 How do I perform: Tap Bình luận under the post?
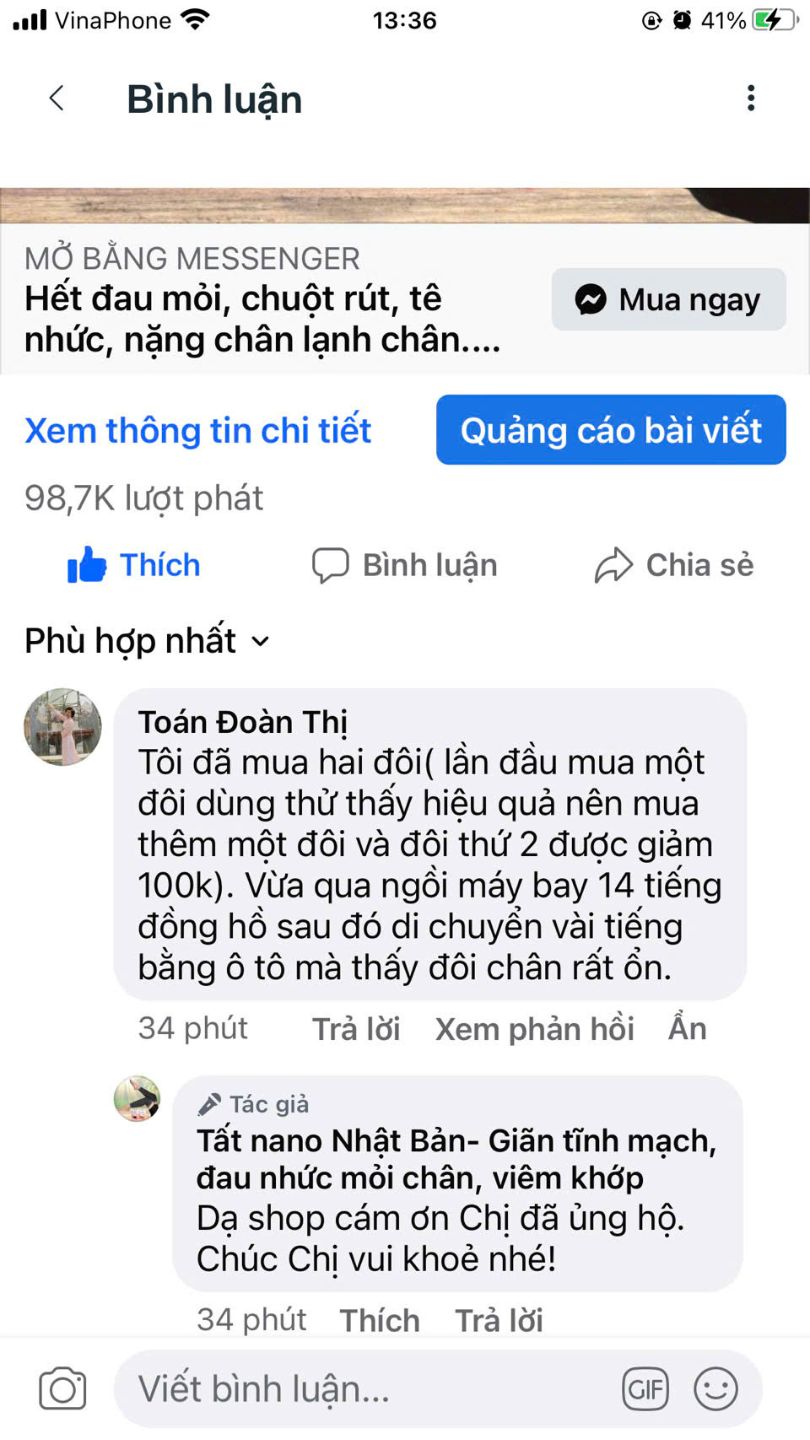[404, 565]
